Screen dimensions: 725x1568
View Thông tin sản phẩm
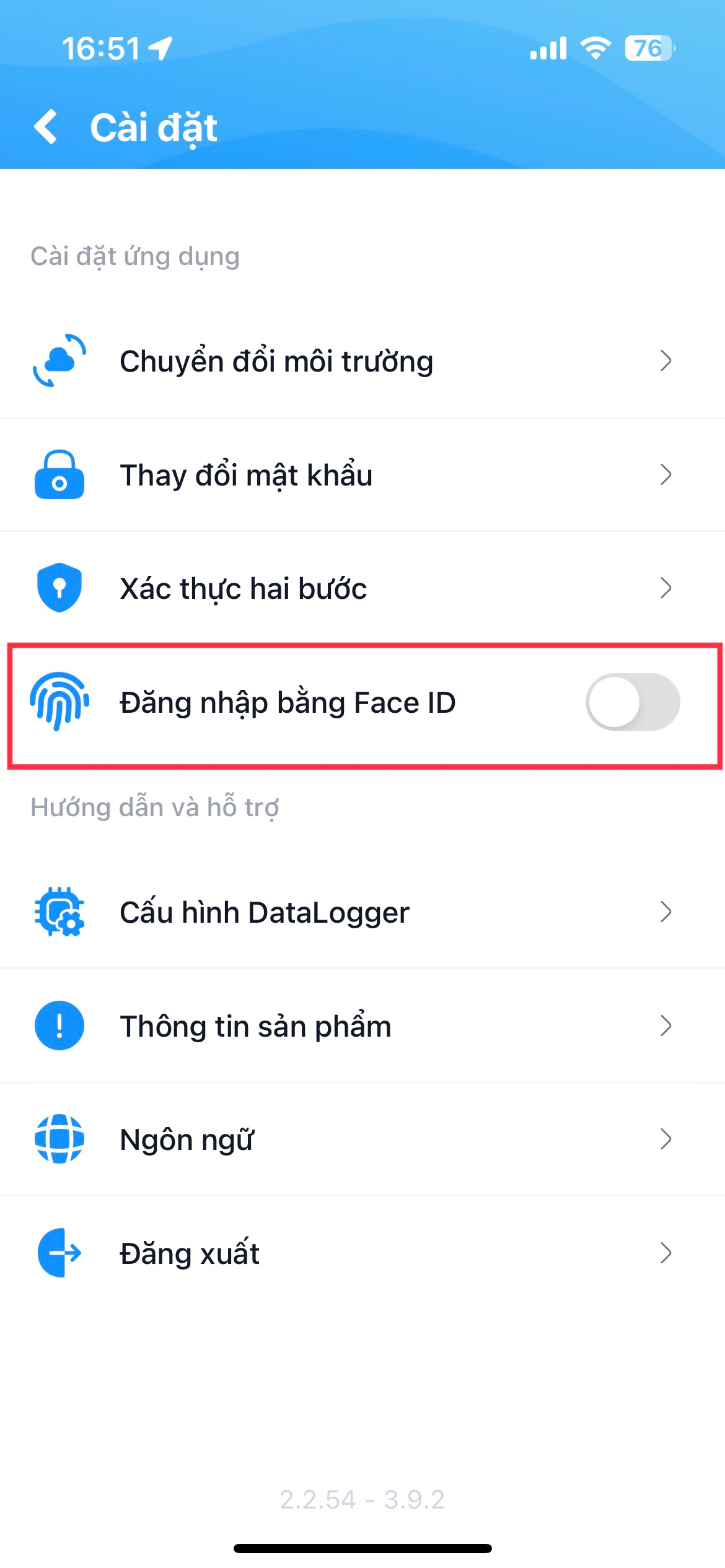pyautogui.click(x=362, y=1026)
